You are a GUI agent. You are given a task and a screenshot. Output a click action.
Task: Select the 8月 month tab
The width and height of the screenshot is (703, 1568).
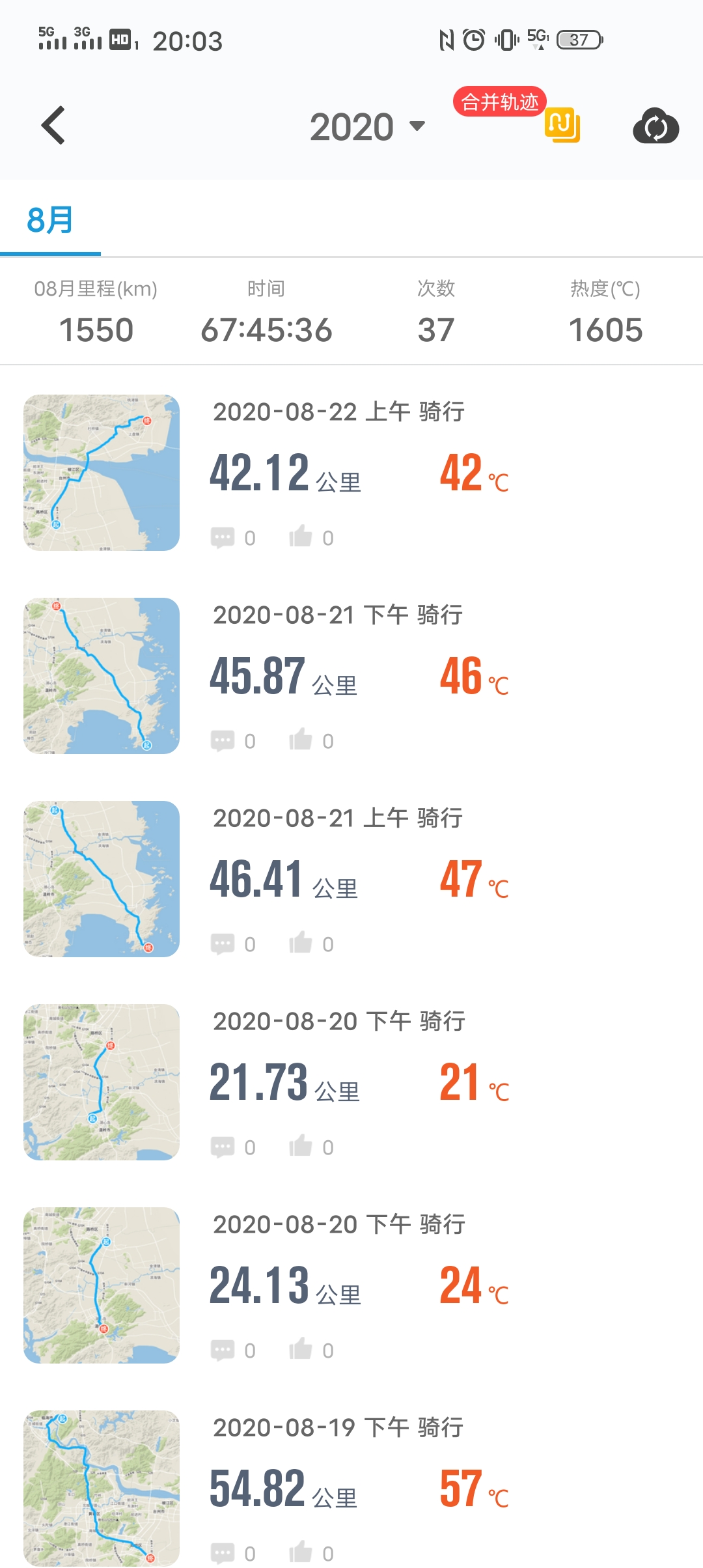click(x=50, y=220)
